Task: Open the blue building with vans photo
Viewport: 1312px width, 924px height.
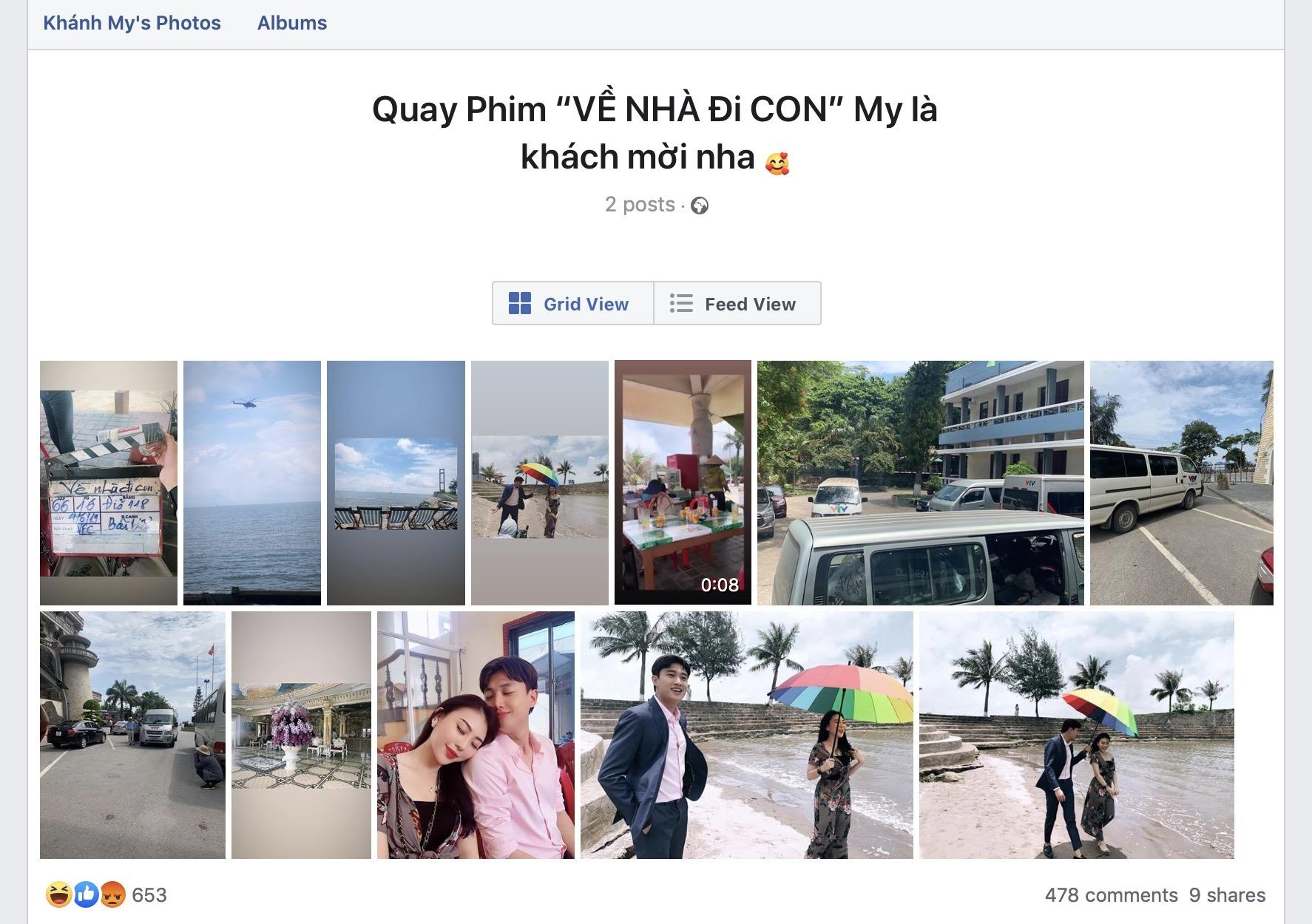Action: tap(920, 483)
